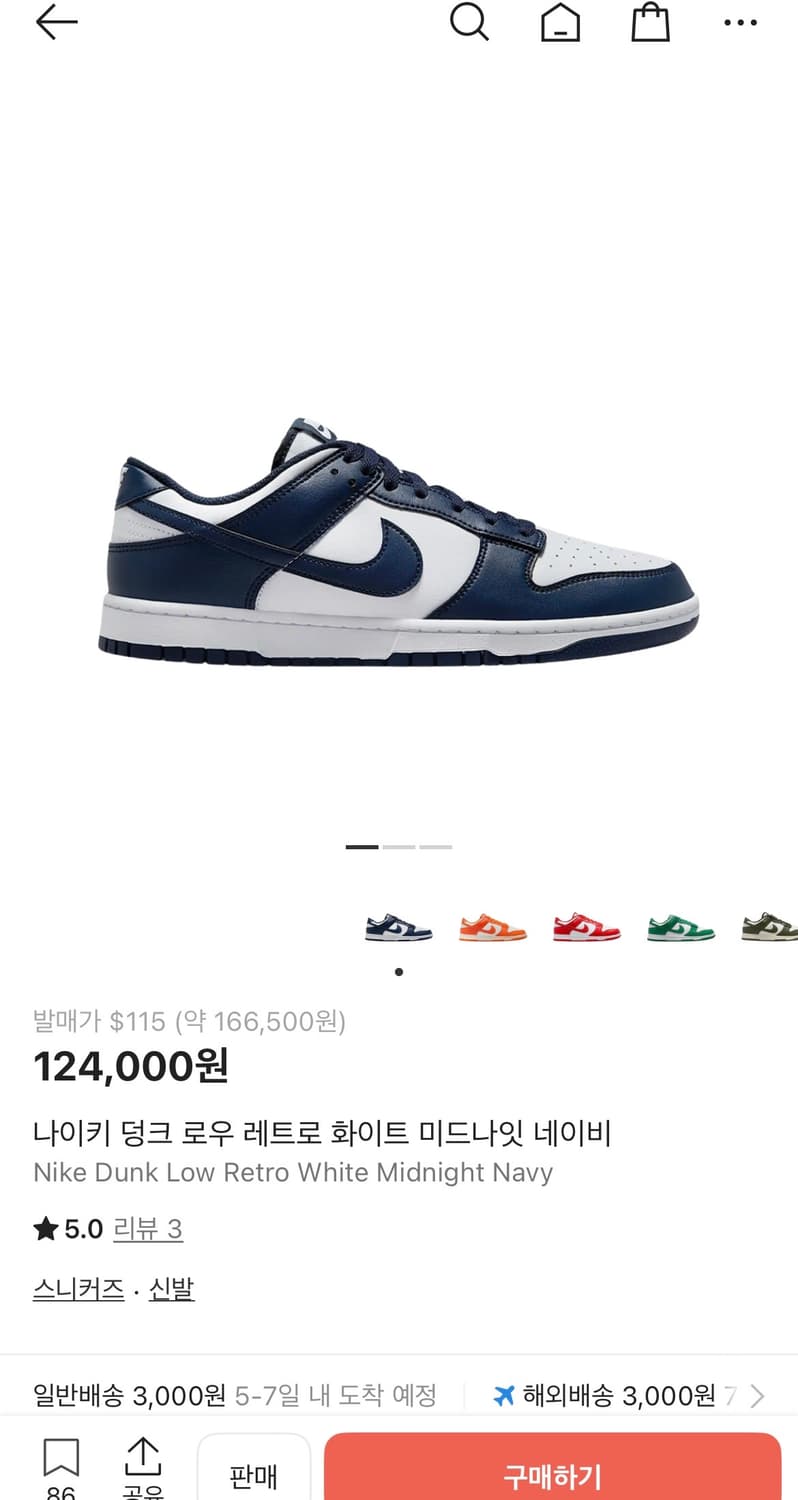The width and height of the screenshot is (798, 1500).
Task: Go back to the previous screen
Action: (x=57, y=22)
